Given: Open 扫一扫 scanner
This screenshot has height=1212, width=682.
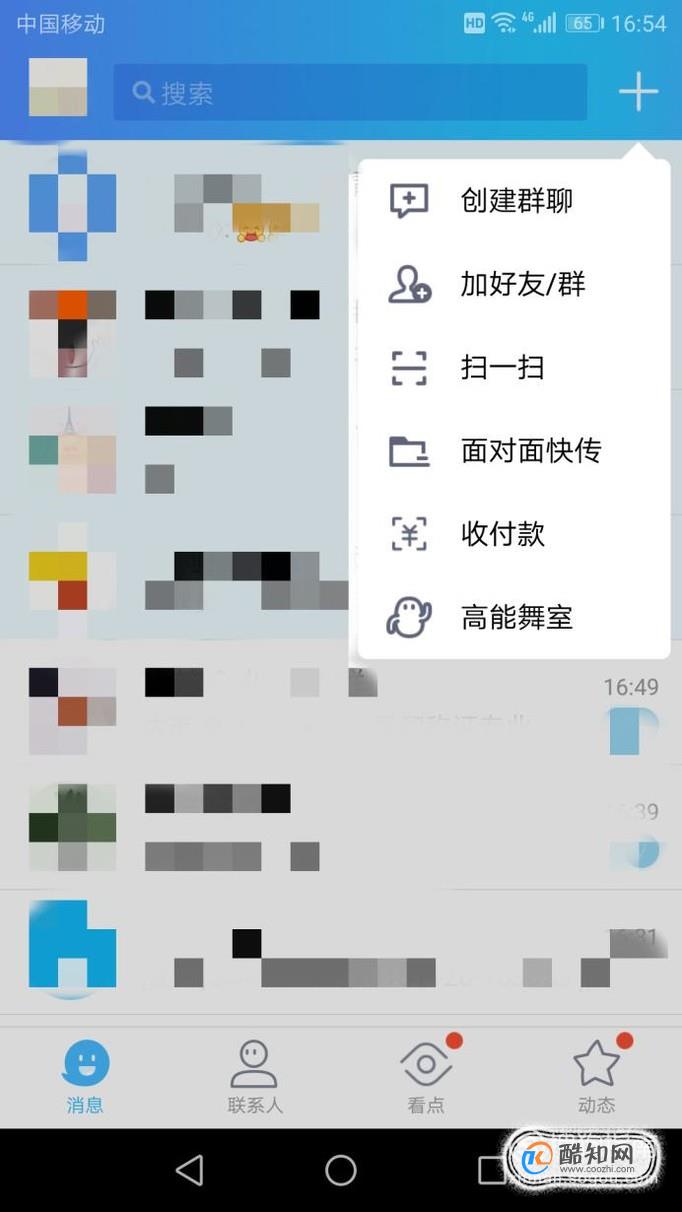Looking at the screenshot, I should tap(514, 368).
